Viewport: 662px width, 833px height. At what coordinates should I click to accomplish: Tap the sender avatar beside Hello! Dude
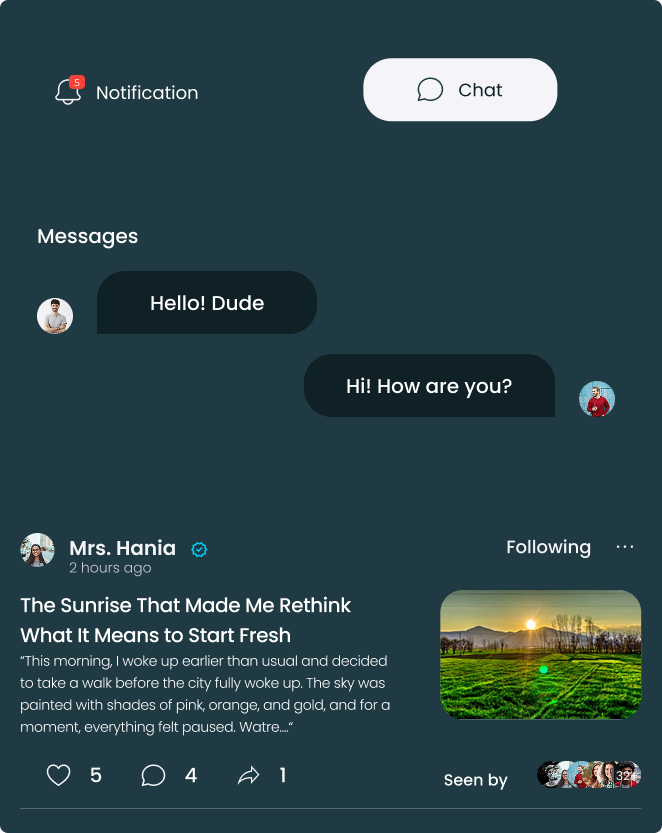[x=55, y=316]
